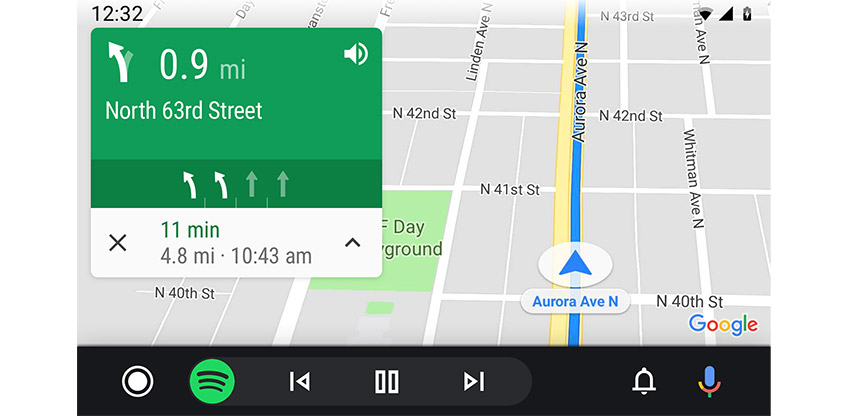Close the current navigation route
848x416 pixels.
[118, 242]
